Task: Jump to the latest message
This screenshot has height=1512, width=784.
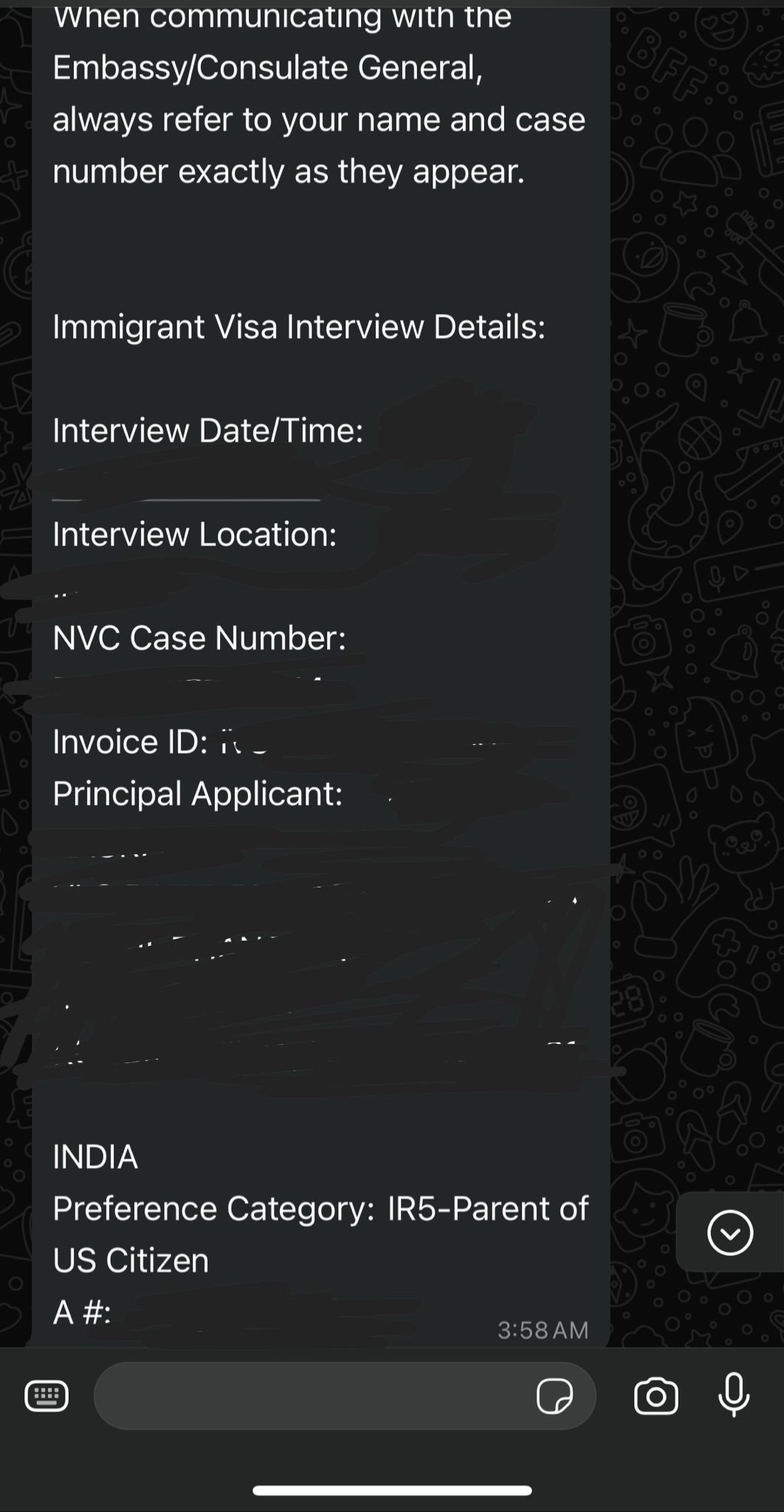Action: pos(730,1232)
